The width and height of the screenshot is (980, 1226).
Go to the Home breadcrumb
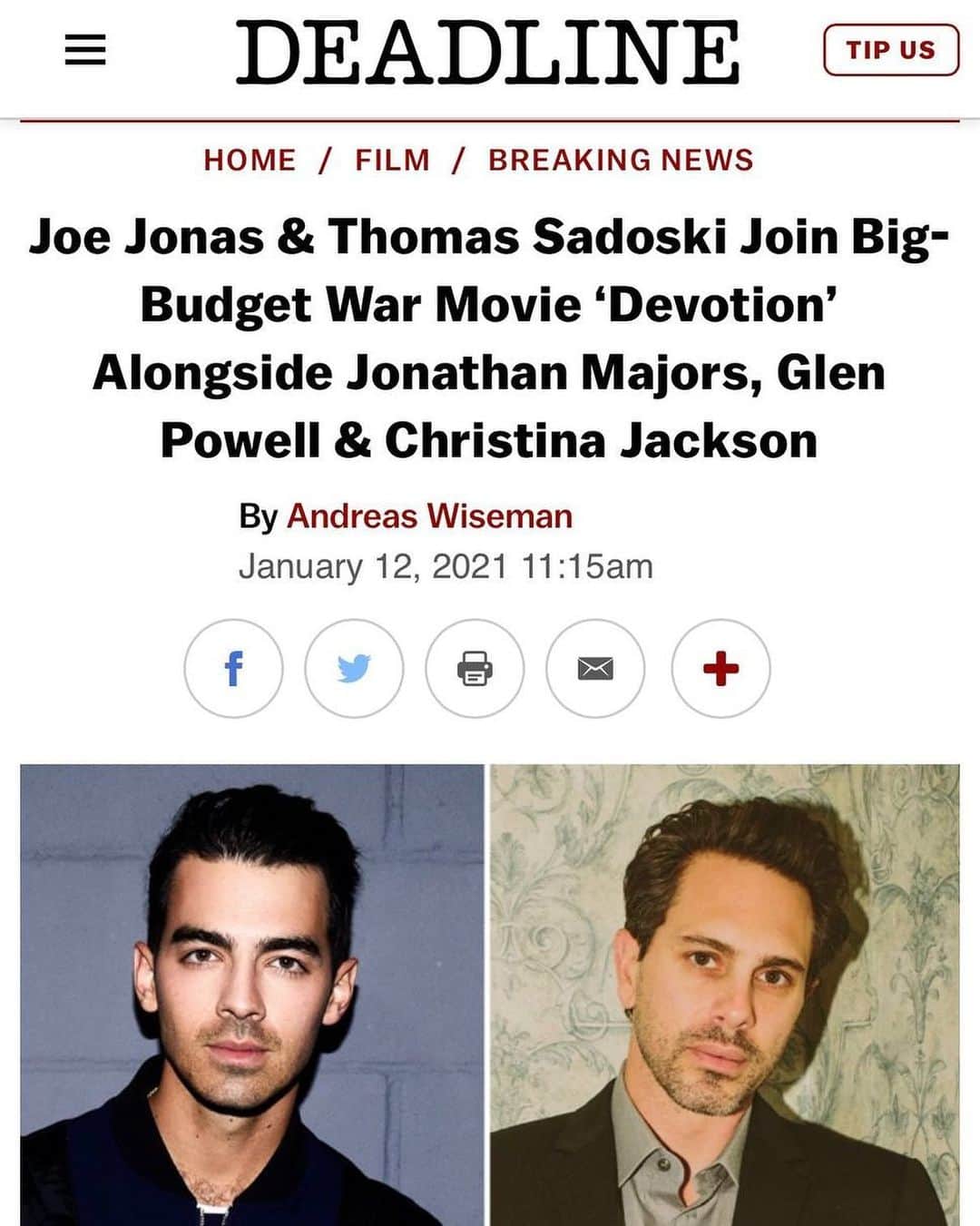point(250,160)
